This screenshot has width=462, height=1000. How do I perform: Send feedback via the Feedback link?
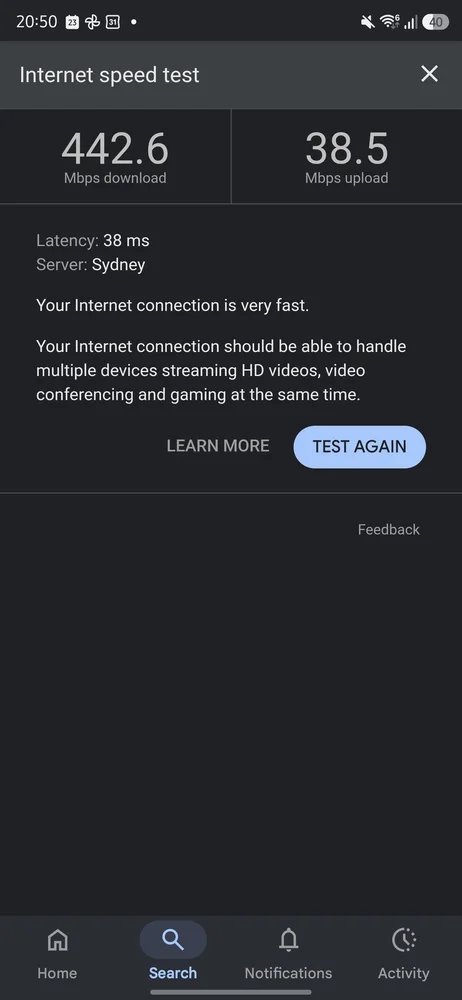389,529
